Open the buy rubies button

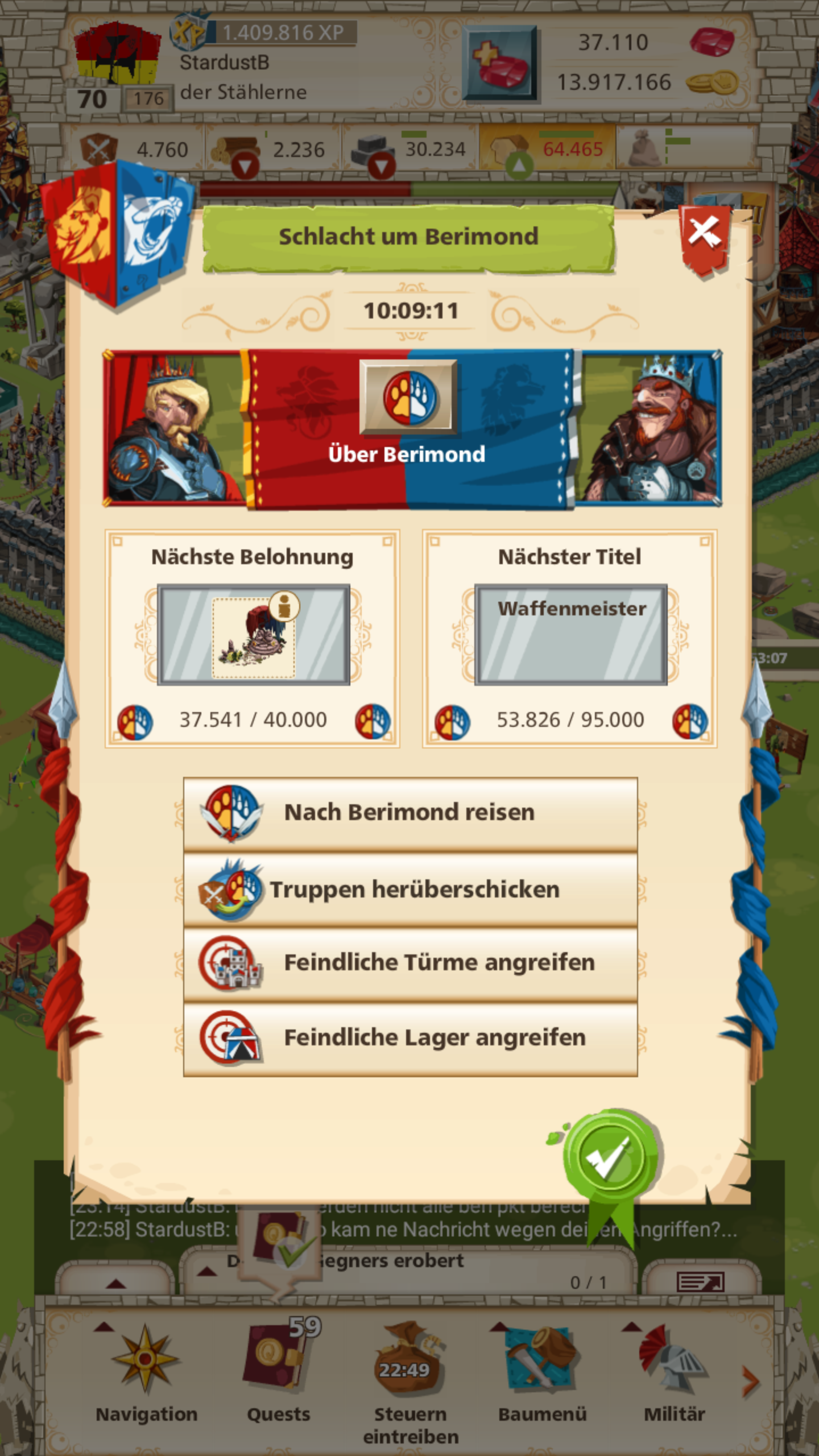tap(499, 63)
